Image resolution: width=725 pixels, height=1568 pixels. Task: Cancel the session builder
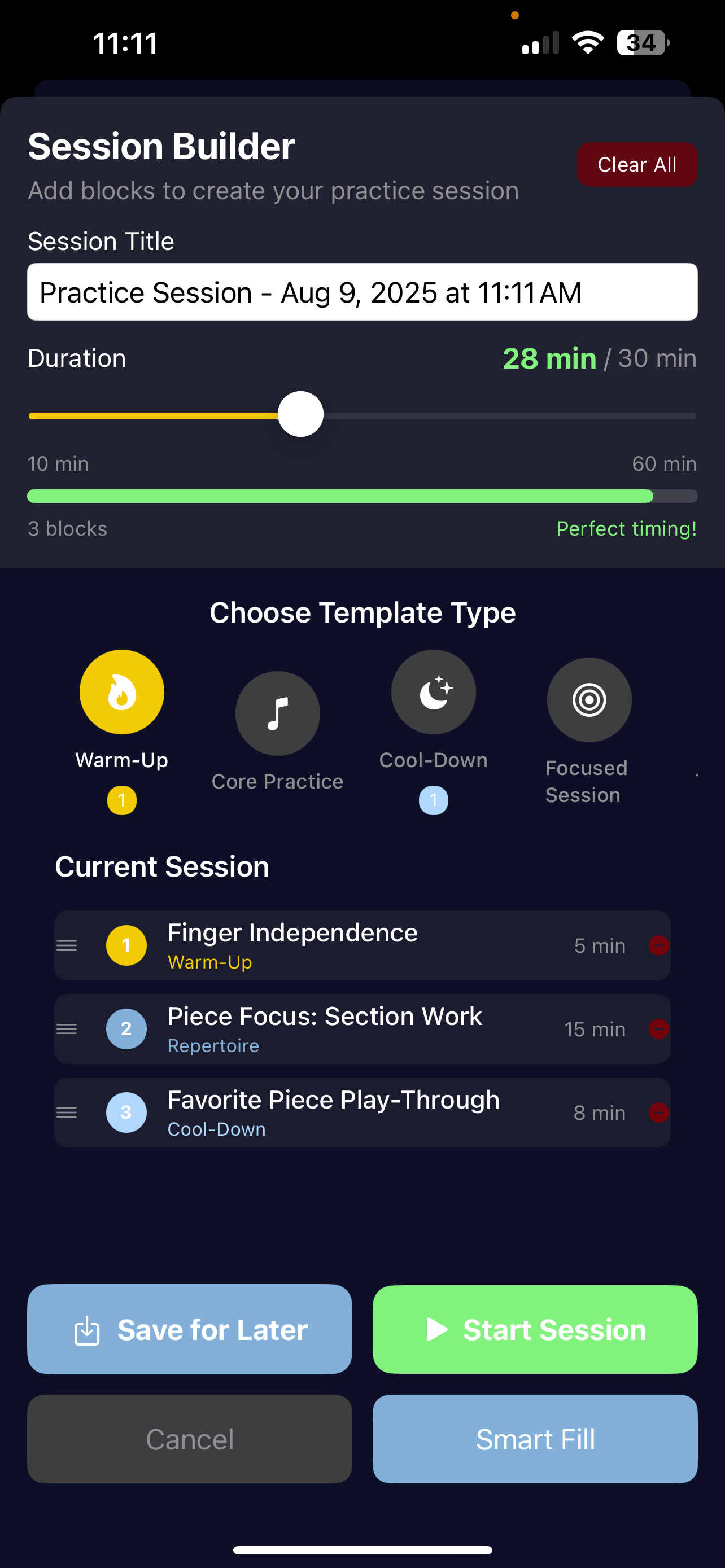189,1439
